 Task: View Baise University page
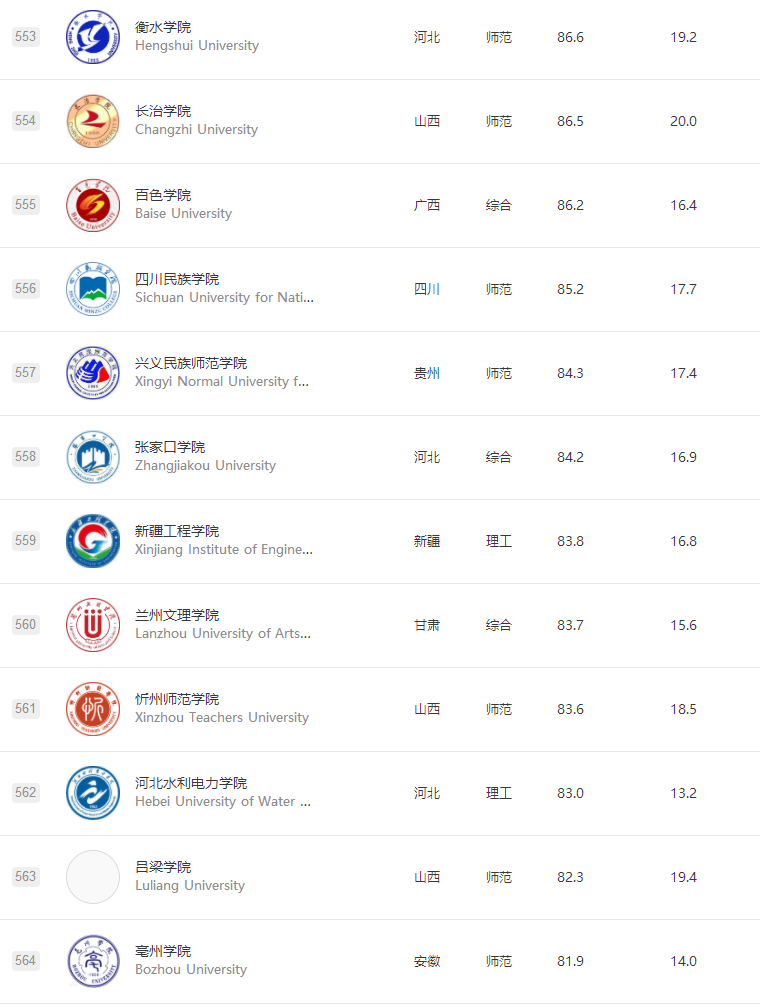tap(163, 195)
